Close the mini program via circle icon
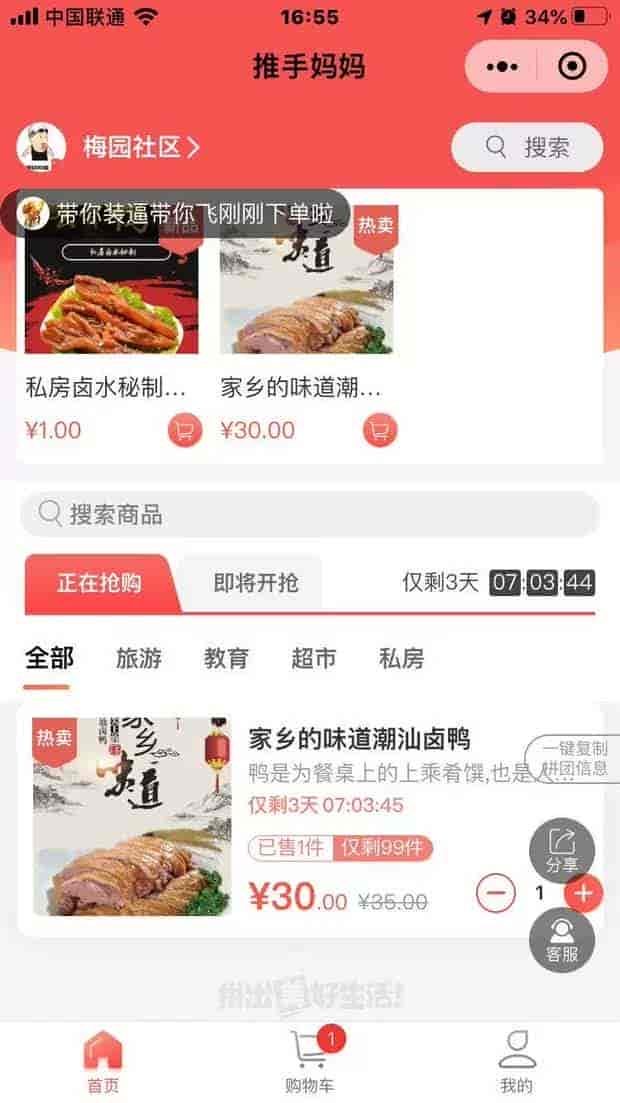 [x=572, y=67]
